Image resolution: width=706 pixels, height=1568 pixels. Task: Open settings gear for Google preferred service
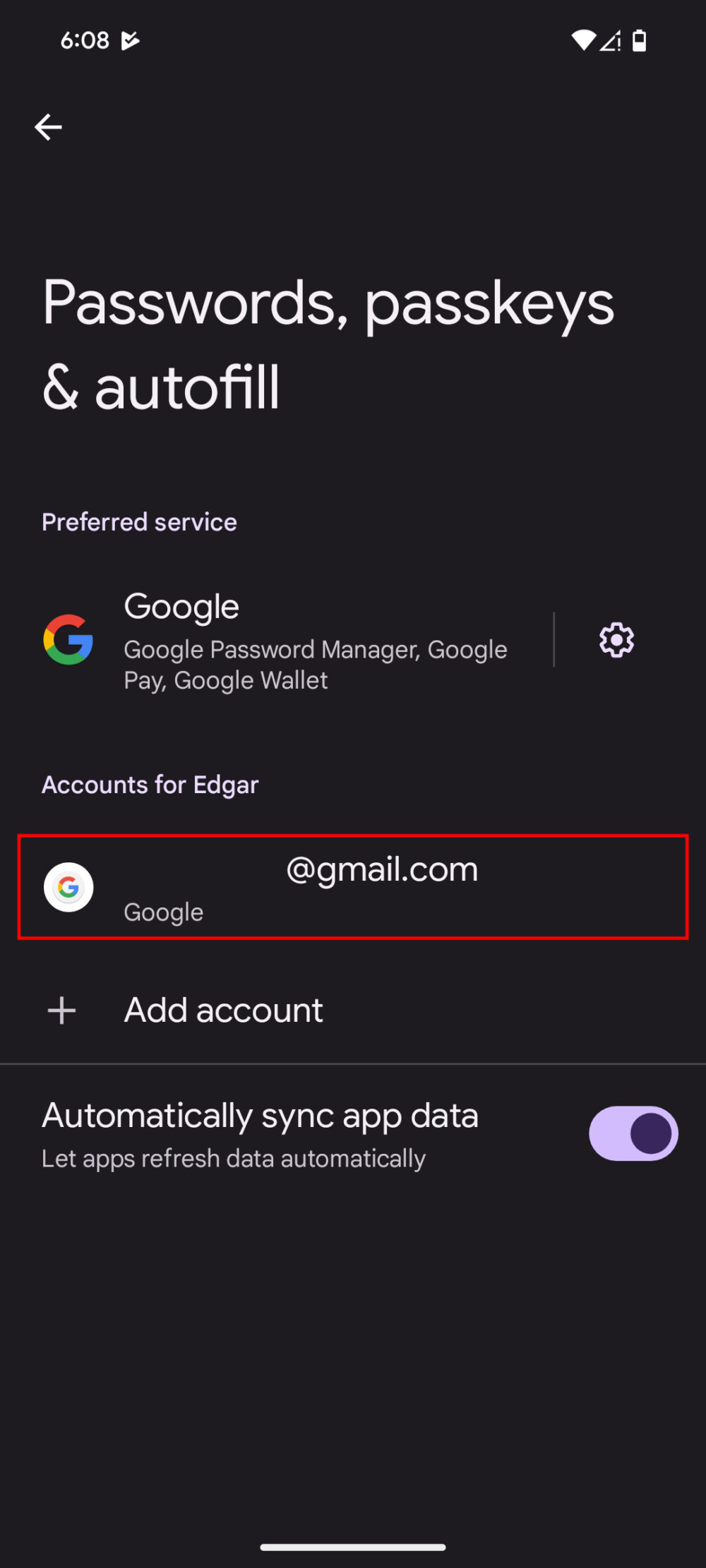pos(615,640)
